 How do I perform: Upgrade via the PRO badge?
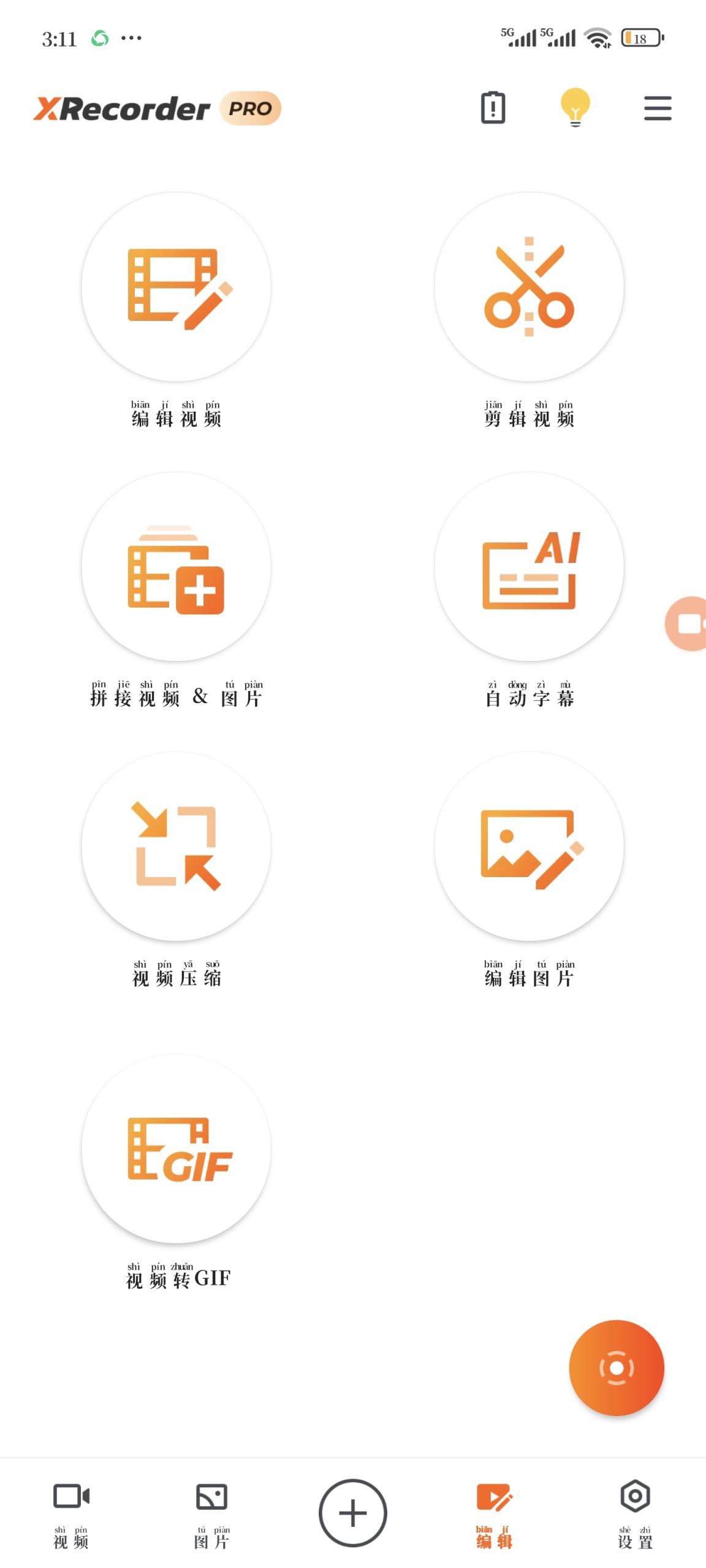(x=251, y=108)
